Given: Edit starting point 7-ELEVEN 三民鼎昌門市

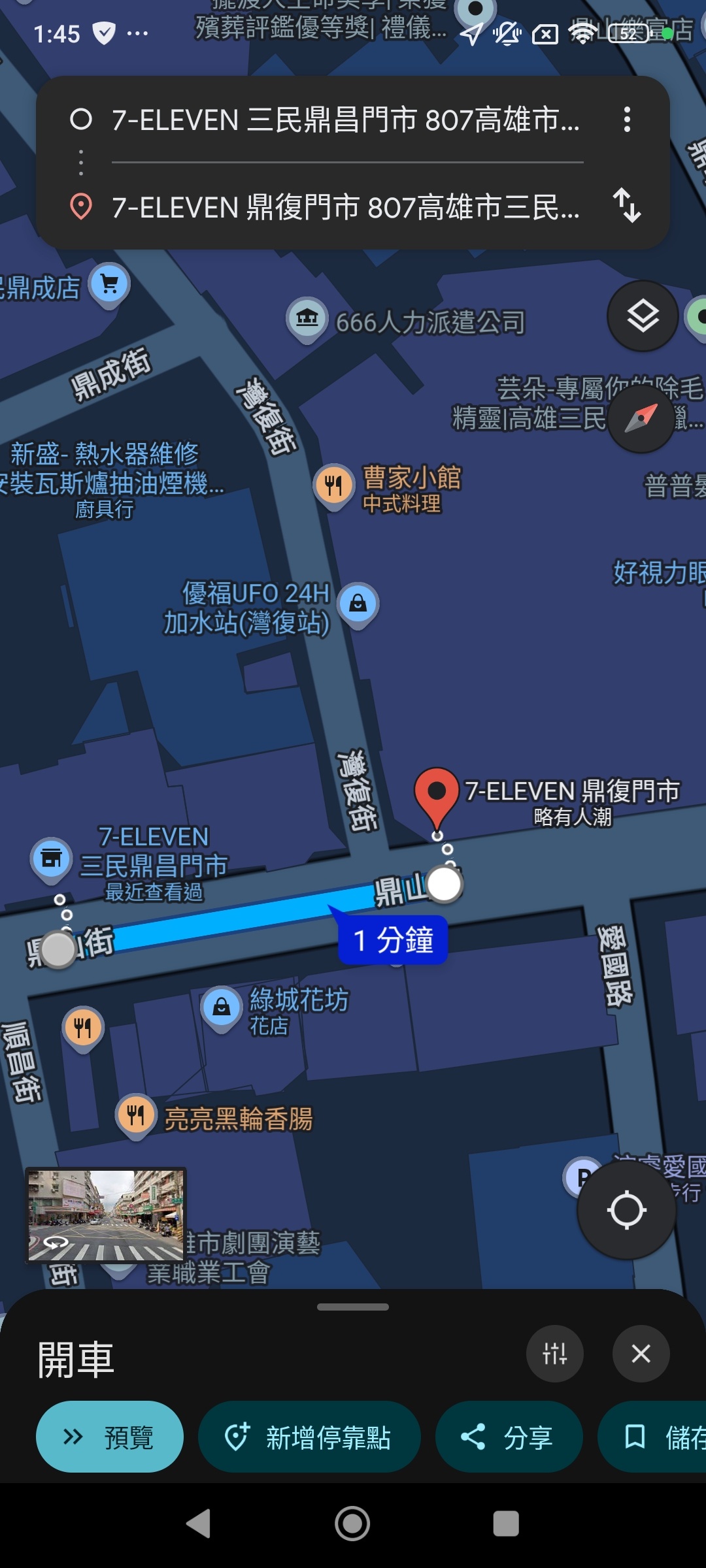Looking at the screenshot, I should click(x=345, y=120).
